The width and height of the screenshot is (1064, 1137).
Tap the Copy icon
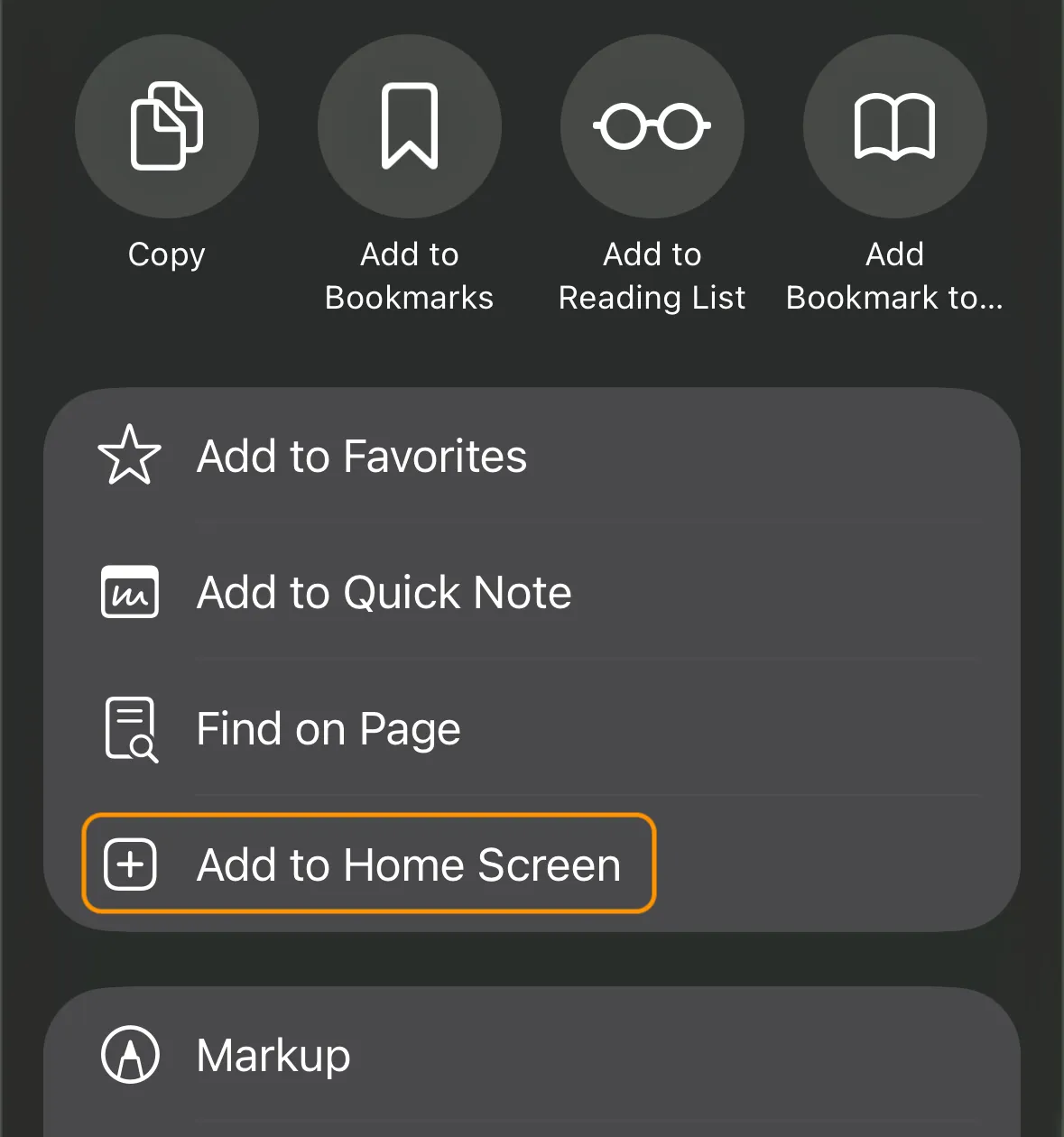[x=167, y=126]
